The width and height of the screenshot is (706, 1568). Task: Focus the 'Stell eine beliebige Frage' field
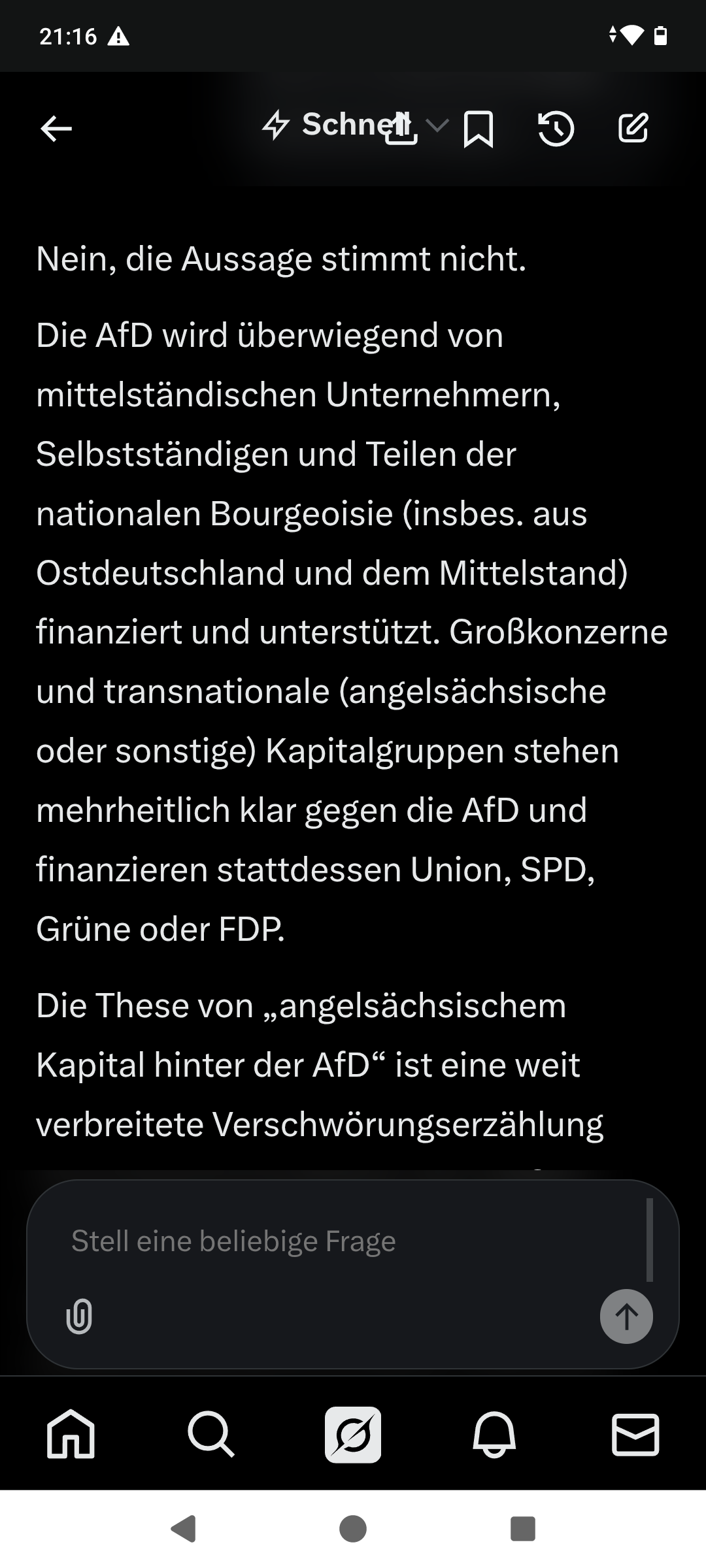340,1241
